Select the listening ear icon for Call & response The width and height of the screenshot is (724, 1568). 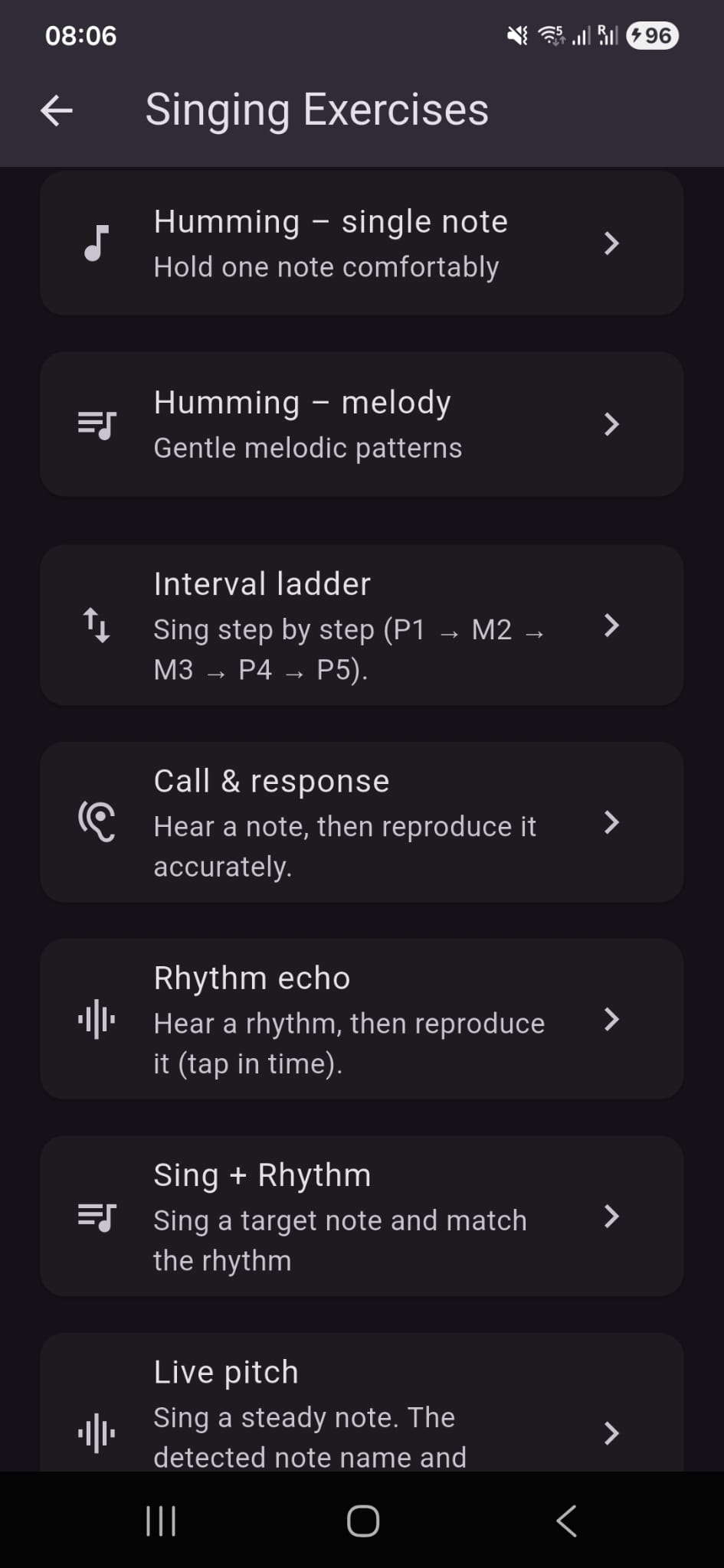[x=97, y=822]
